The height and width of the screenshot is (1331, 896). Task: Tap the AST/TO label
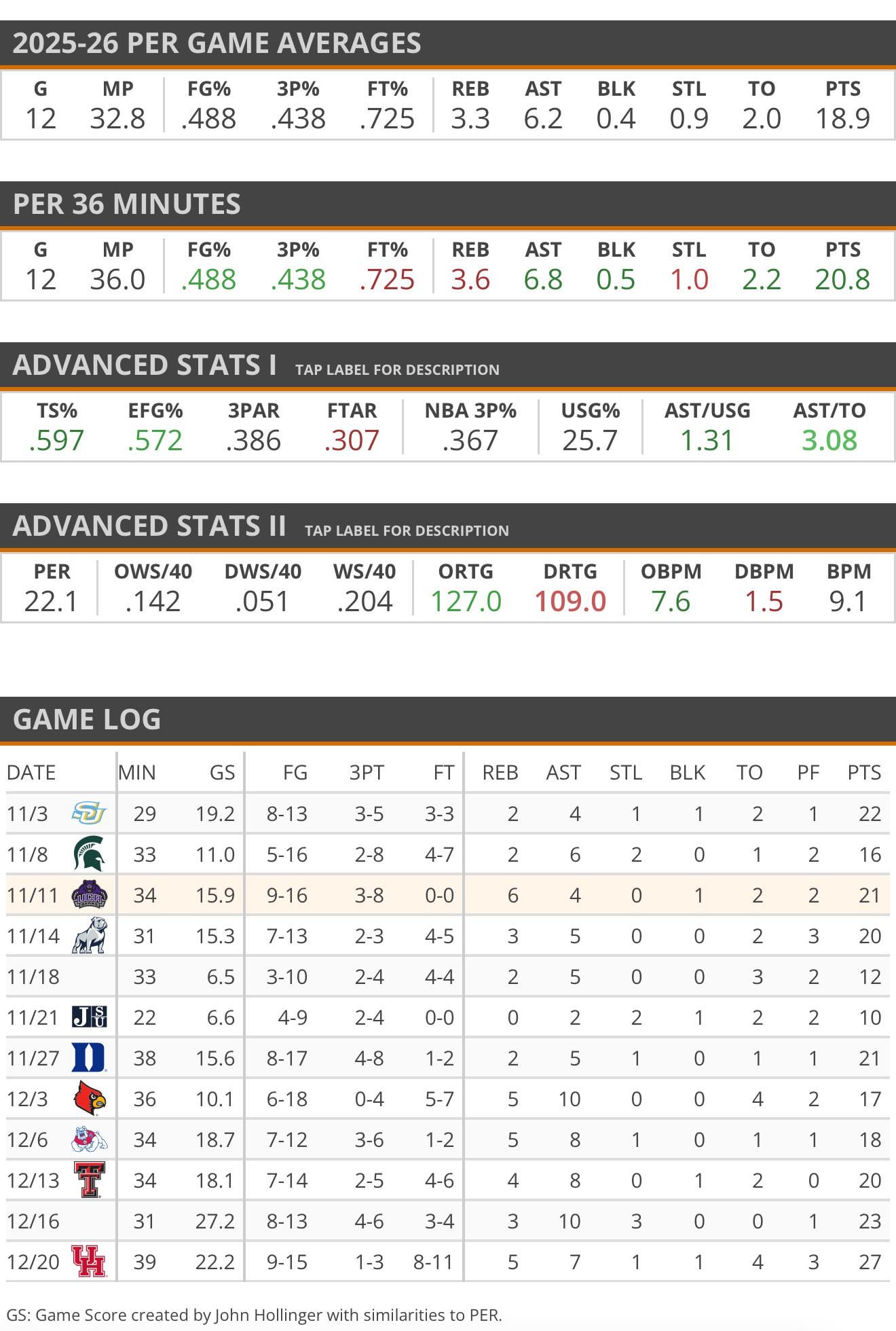[x=829, y=411]
